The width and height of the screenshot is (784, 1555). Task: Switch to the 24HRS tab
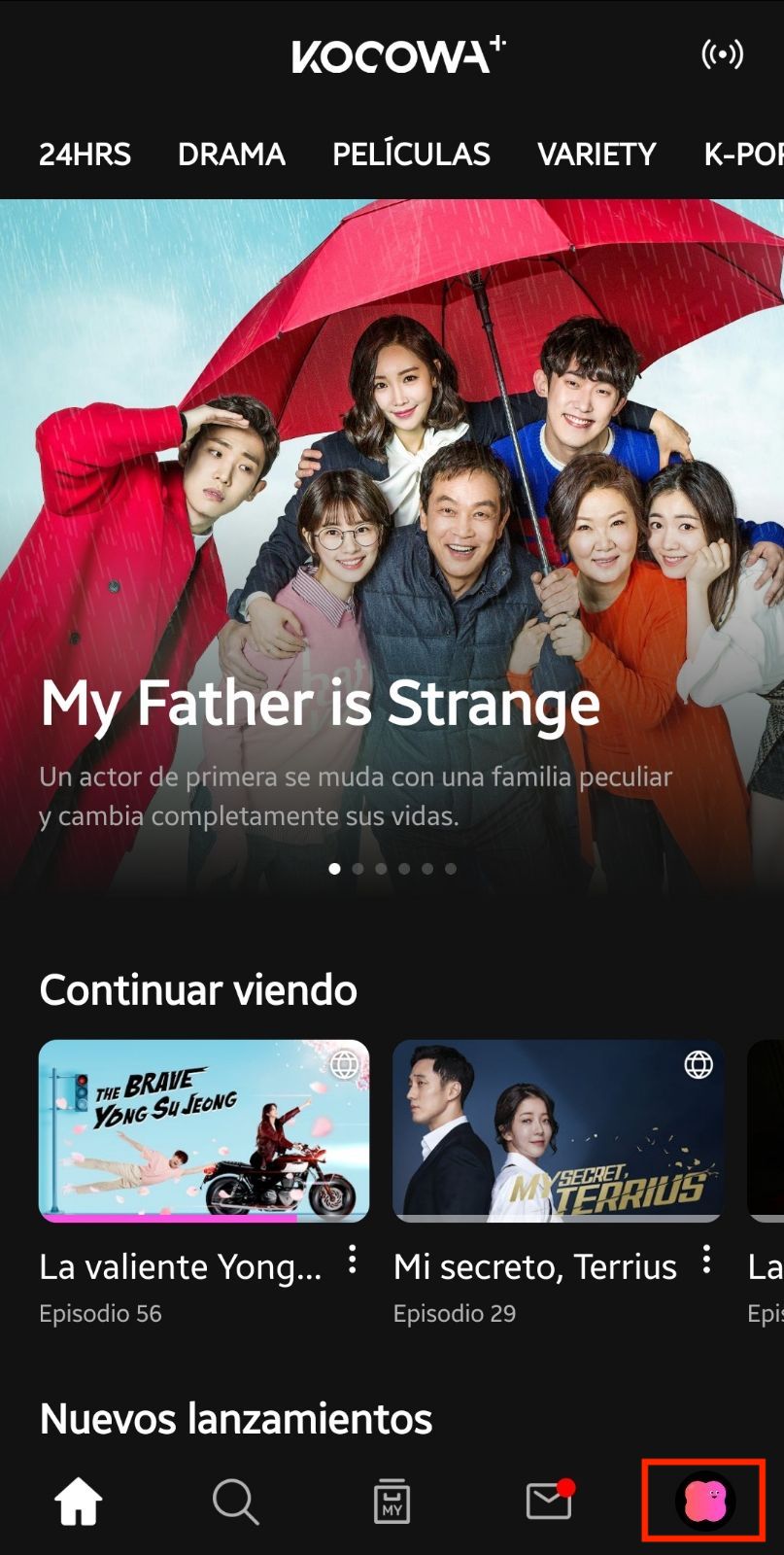point(85,154)
